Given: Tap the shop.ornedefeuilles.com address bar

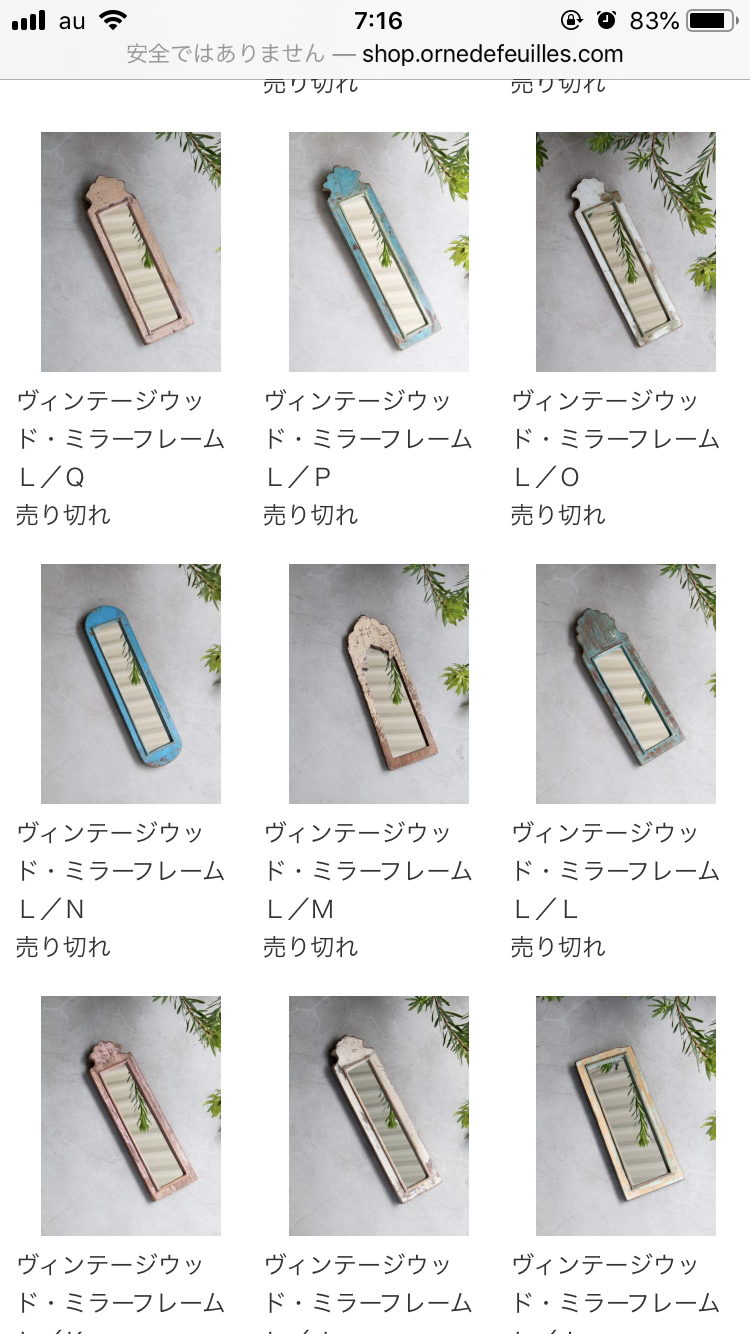Looking at the screenshot, I should 375,54.
